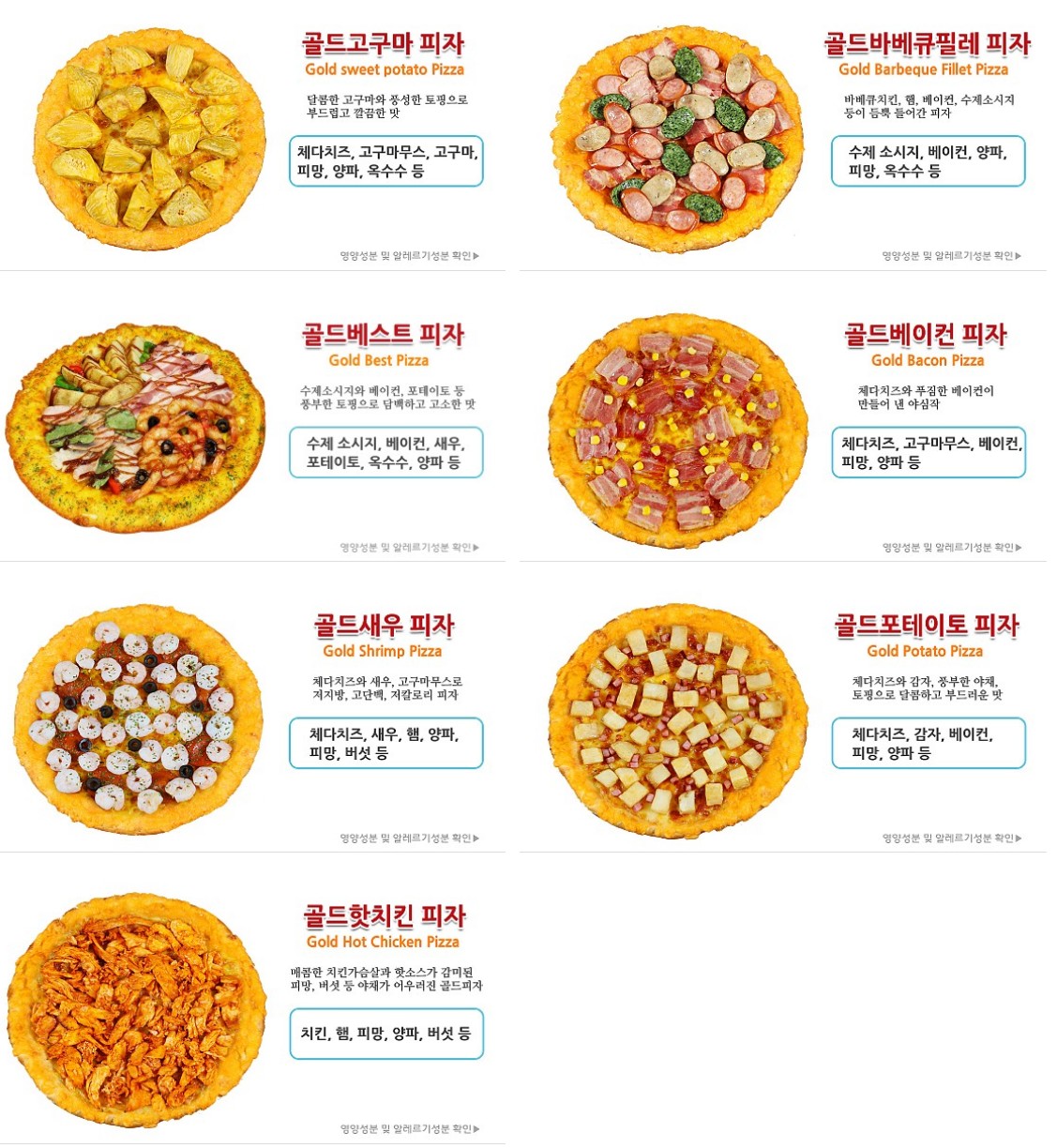View 골드베스트 피자 nutrition and allergen details

click(409, 548)
